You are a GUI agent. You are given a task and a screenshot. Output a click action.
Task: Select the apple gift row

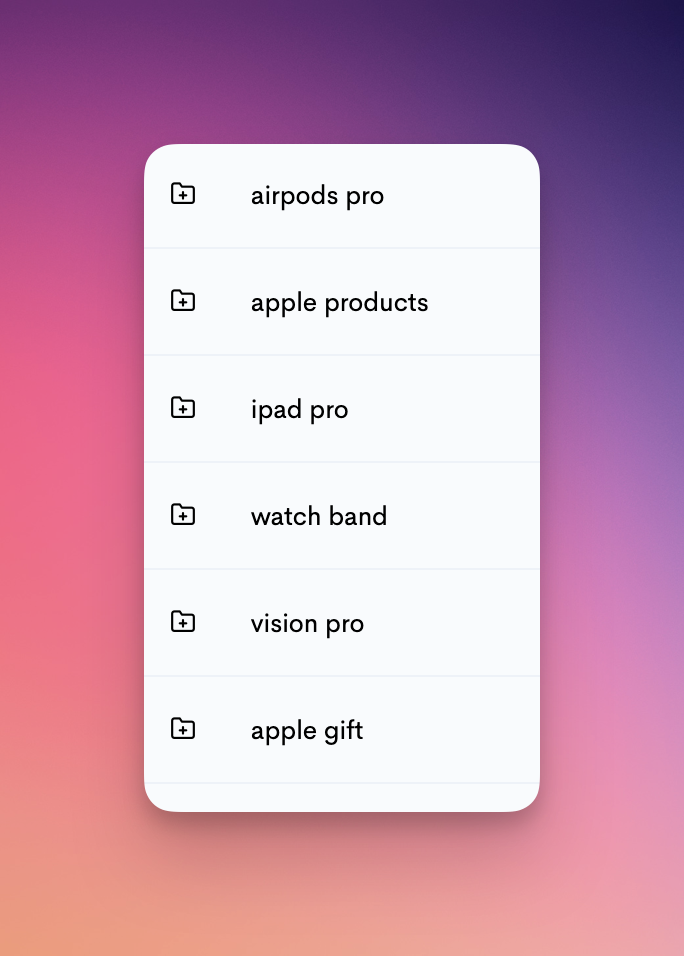pyautogui.click(x=306, y=731)
